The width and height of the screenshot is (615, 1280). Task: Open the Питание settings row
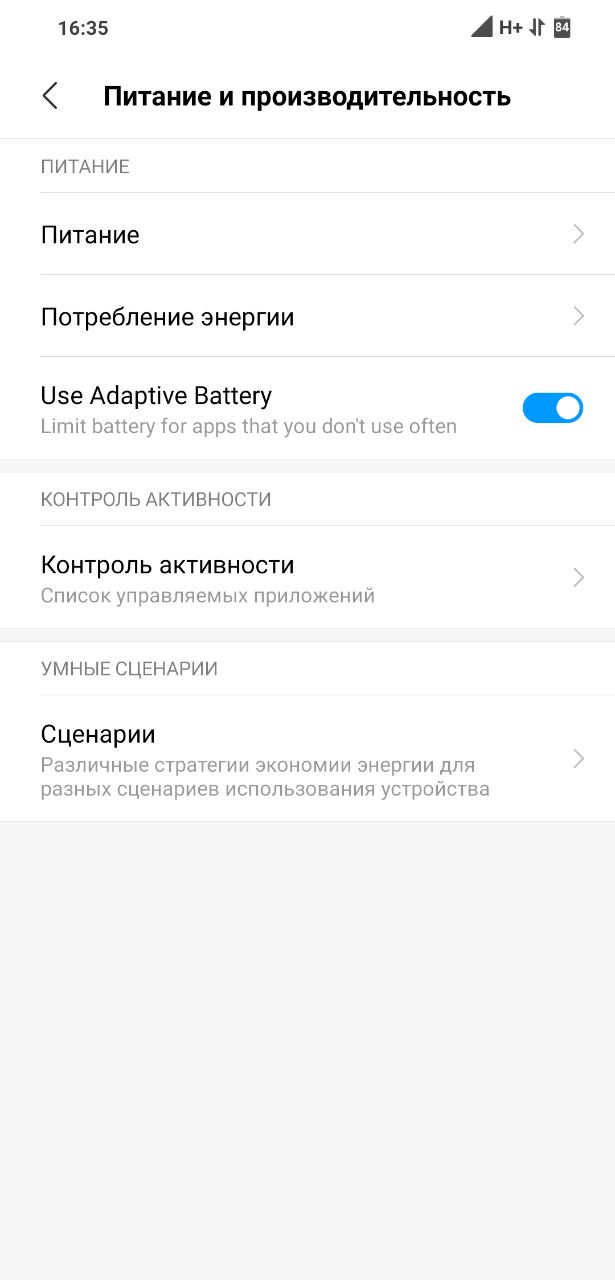307,235
